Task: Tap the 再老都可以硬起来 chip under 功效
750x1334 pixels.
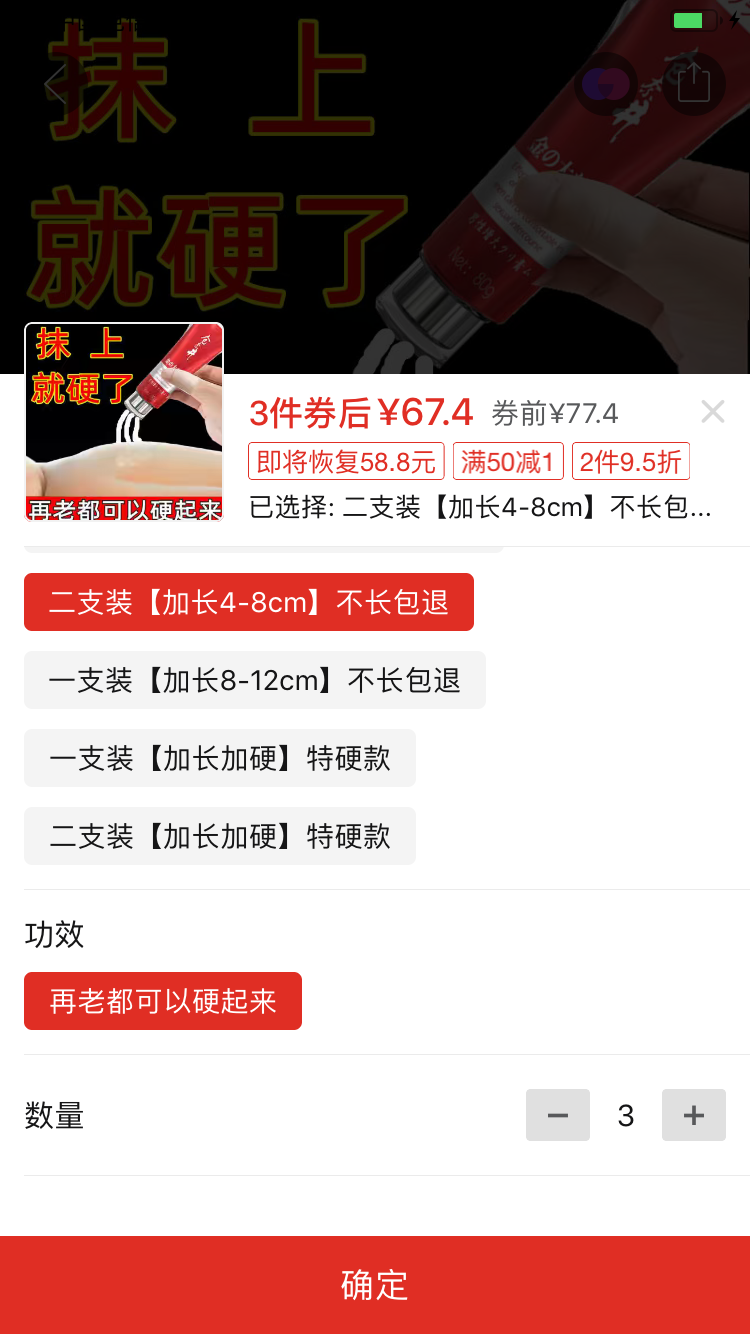Action: tap(163, 1001)
